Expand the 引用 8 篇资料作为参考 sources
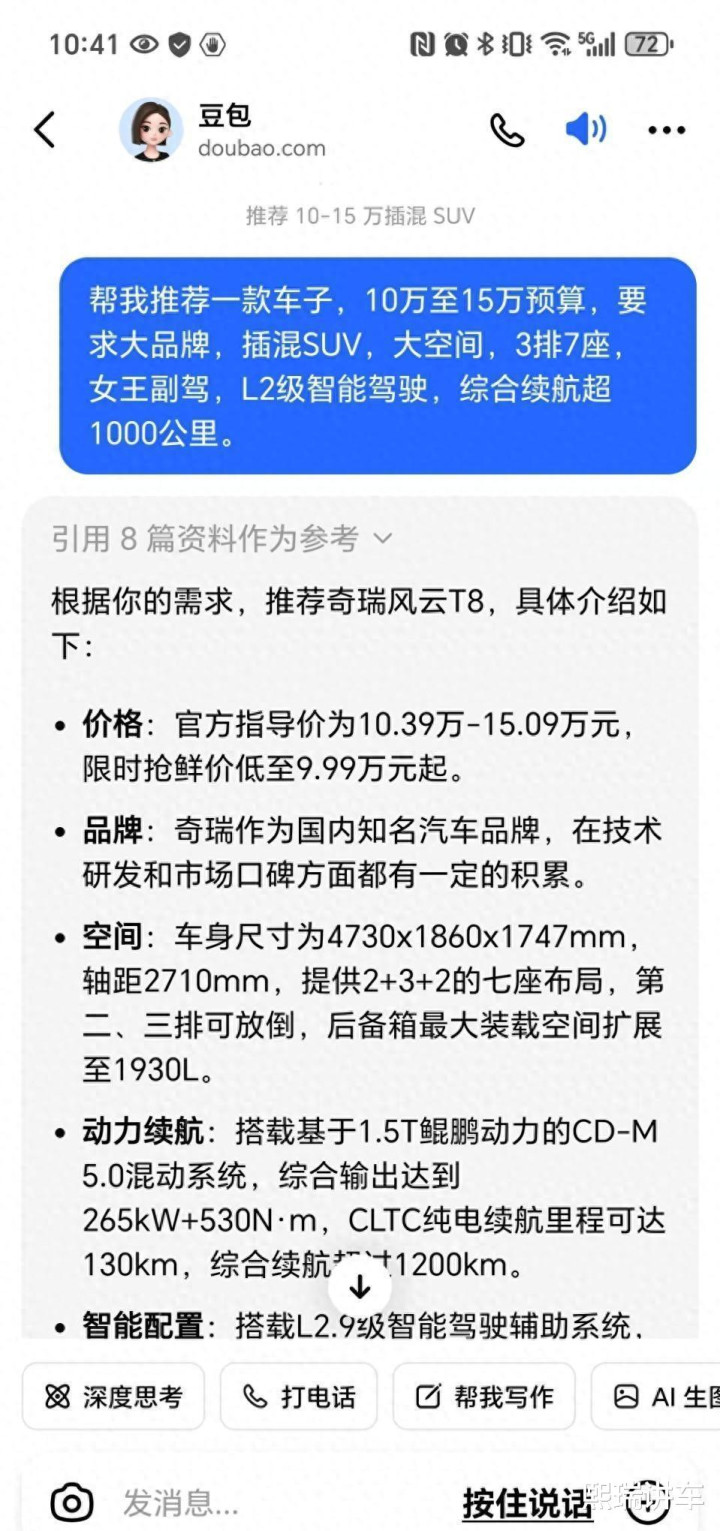 pyautogui.click(x=222, y=539)
